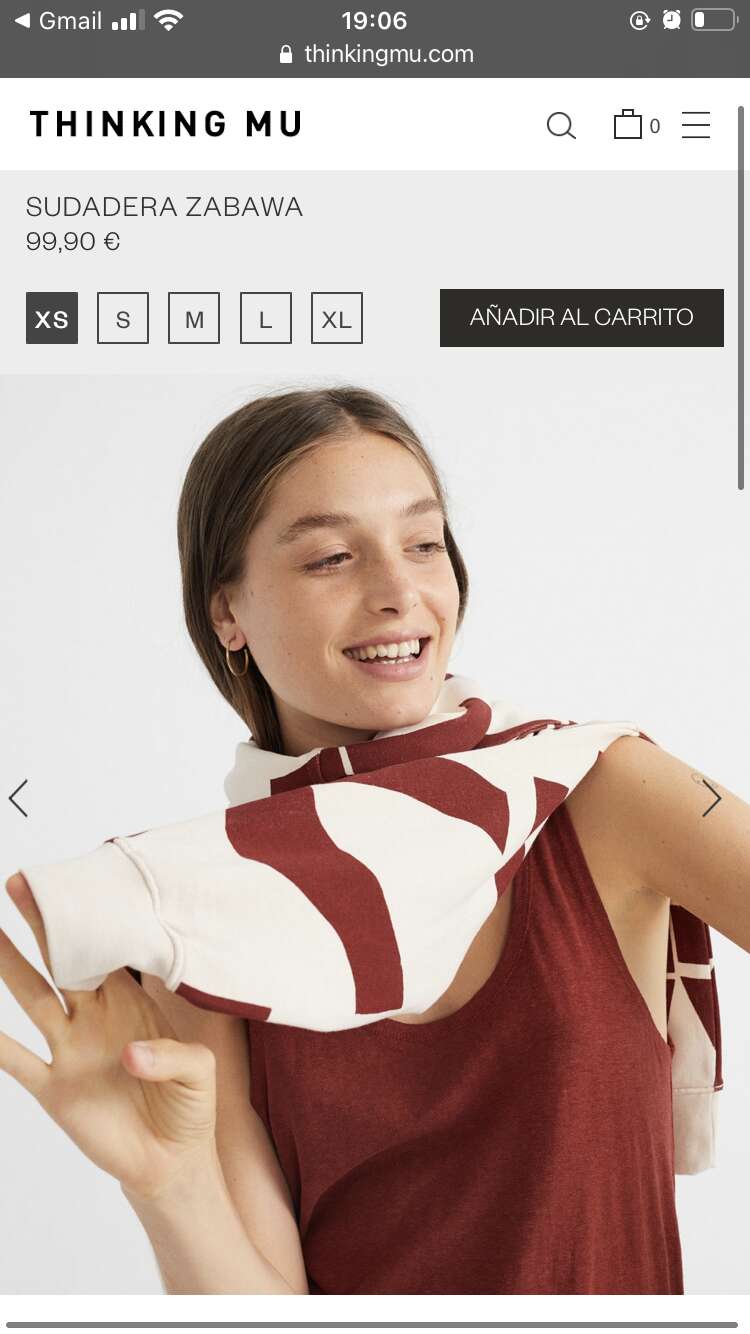Show the next product photo
This screenshot has width=750, height=1334.
tap(711, 798)
